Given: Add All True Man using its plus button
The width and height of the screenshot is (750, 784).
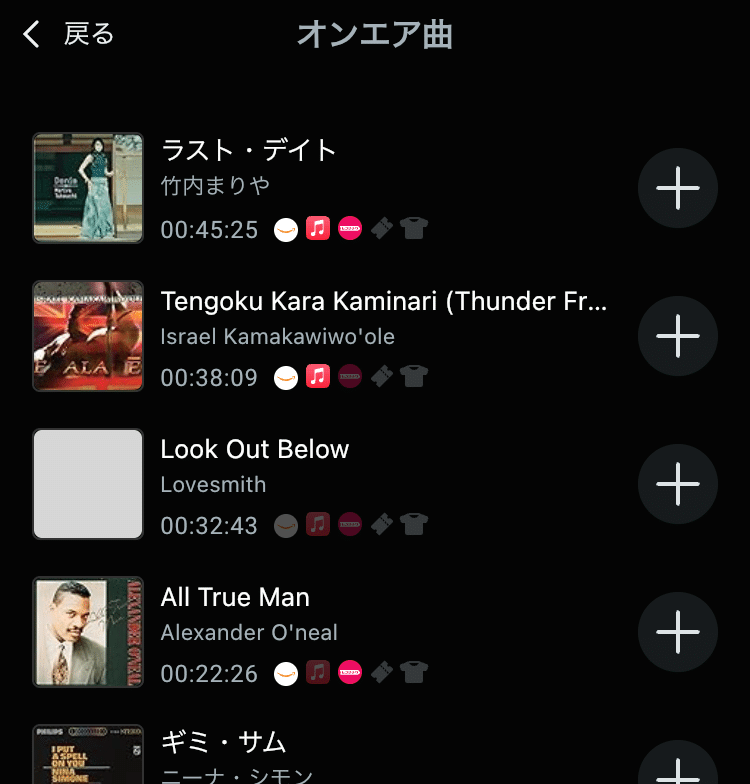Looking at the screenshot, I should (677, 632).
